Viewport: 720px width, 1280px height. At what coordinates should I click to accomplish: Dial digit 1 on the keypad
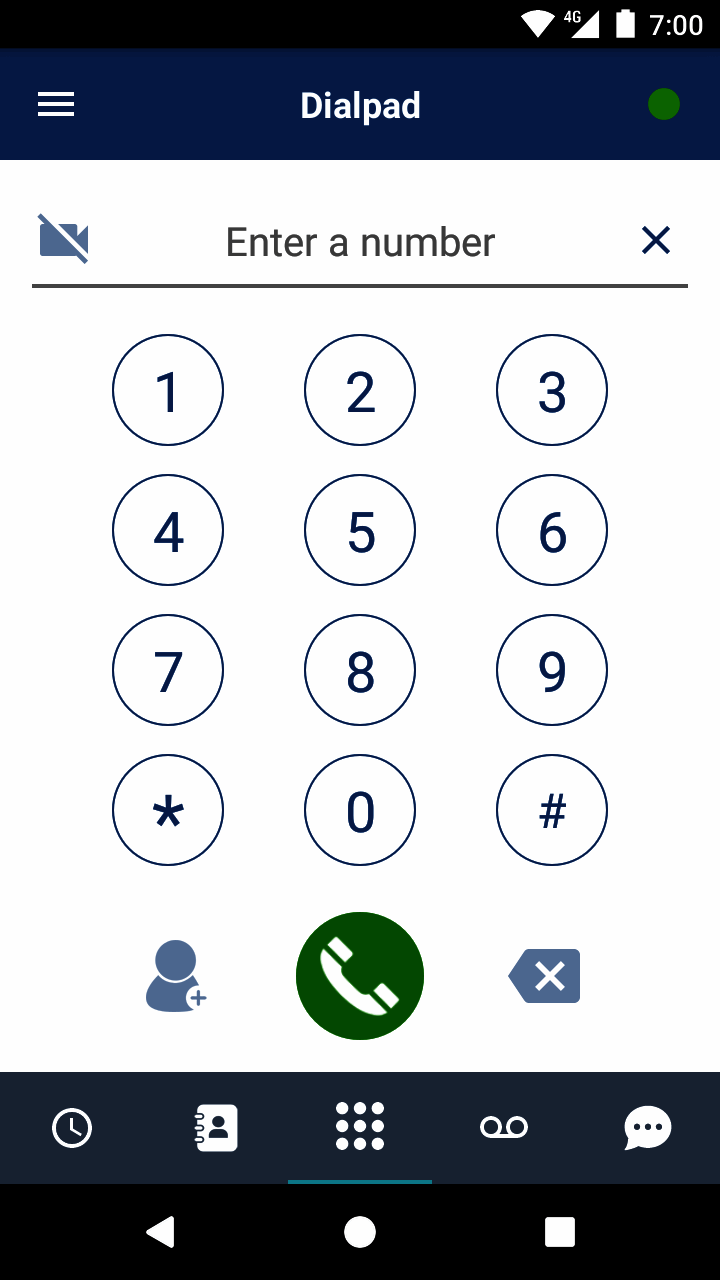coord(168,390)
